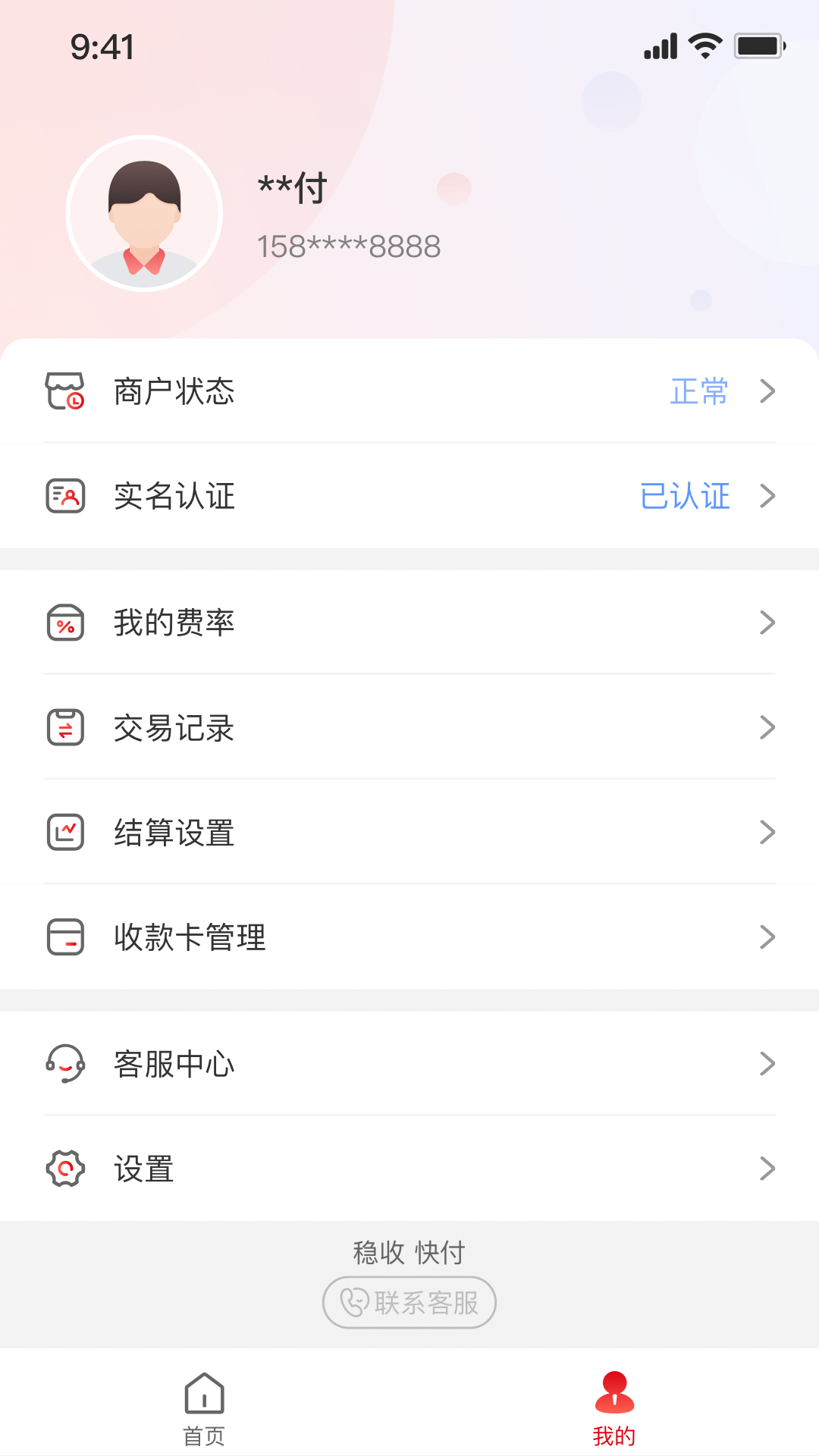Viewport: 819px width, 1456px height.
Task: Click the 正常 merchant status text
Action: pos(698,391)
